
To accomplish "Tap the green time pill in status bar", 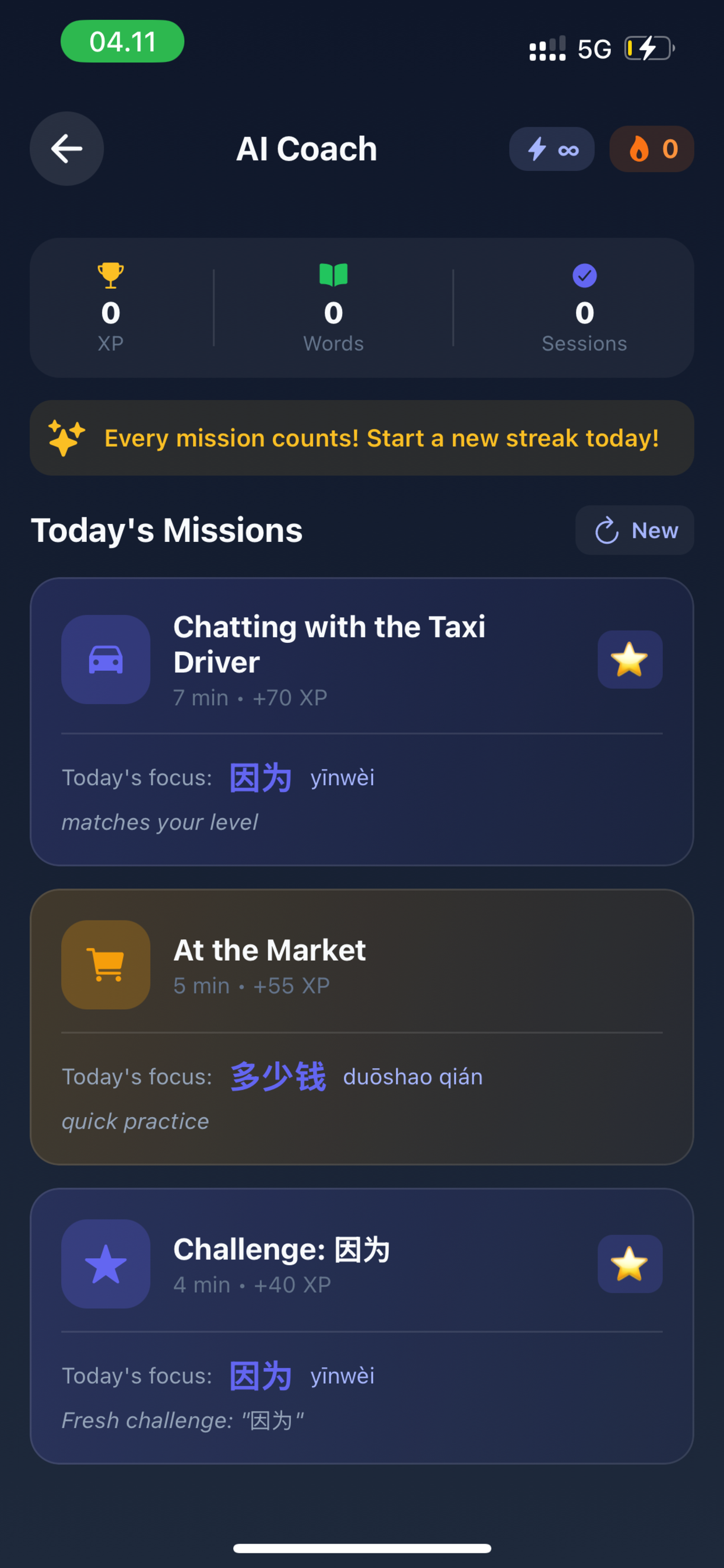I will click(x=122, y=41).
